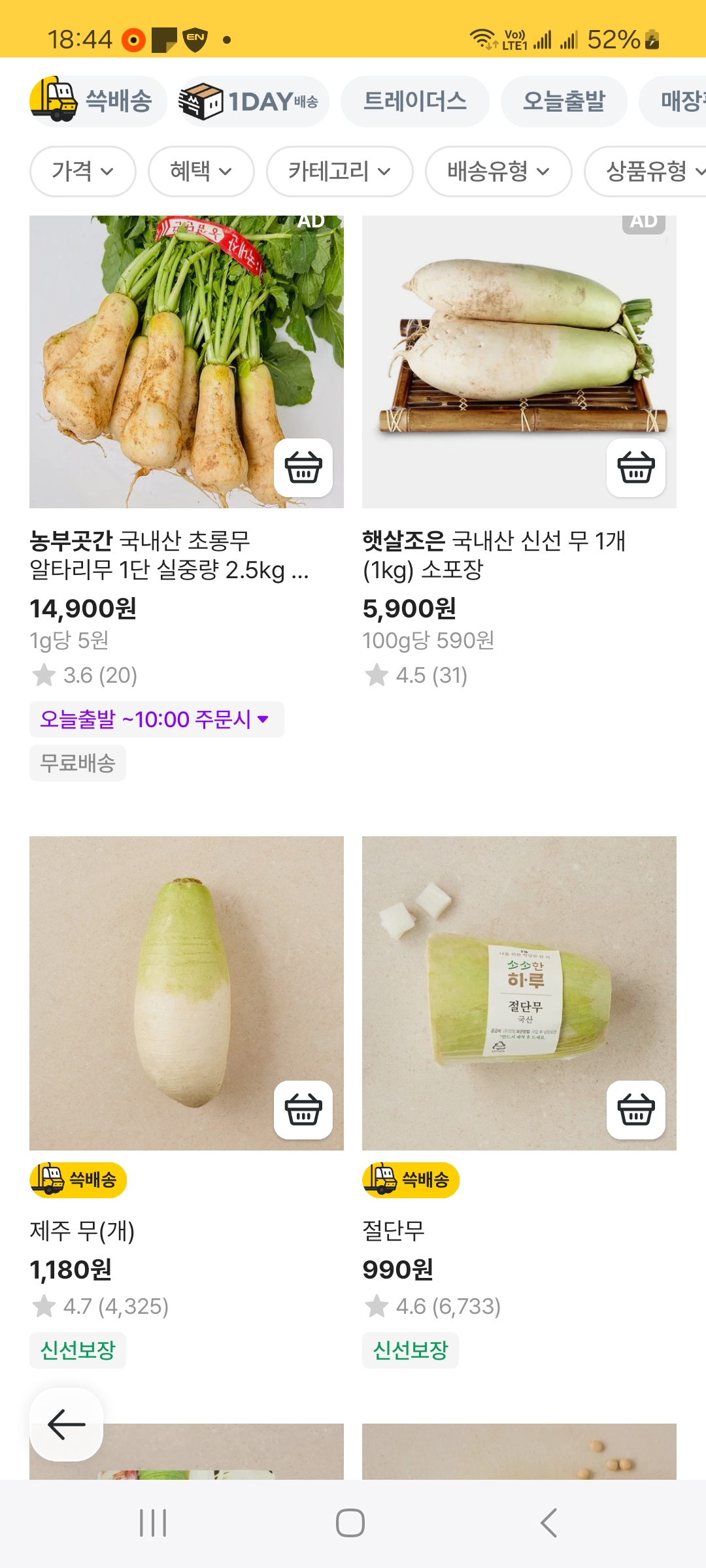Expand the 오늘출발 ~10:00 주문시 info

click(156, 719)
